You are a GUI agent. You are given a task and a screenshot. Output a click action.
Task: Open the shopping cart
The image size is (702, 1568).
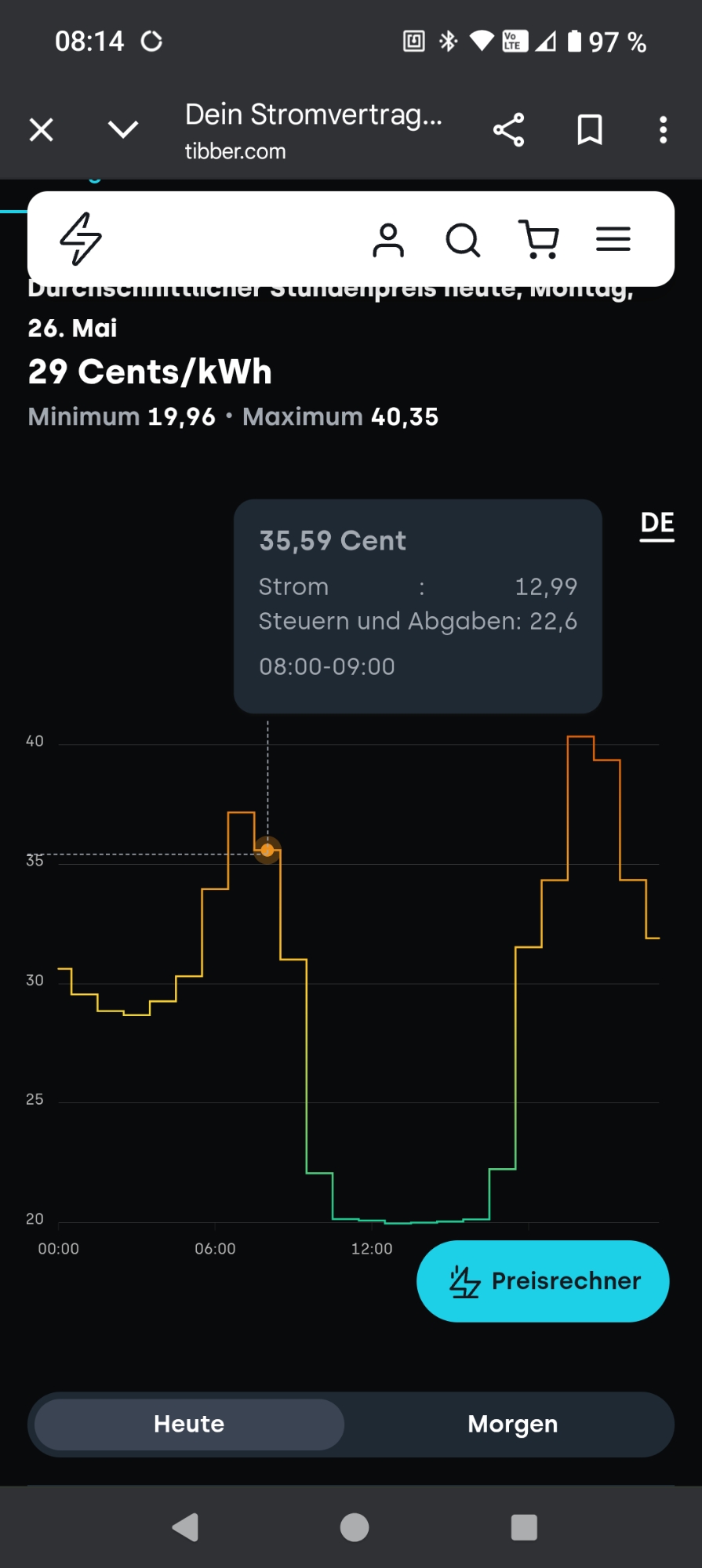539,239
